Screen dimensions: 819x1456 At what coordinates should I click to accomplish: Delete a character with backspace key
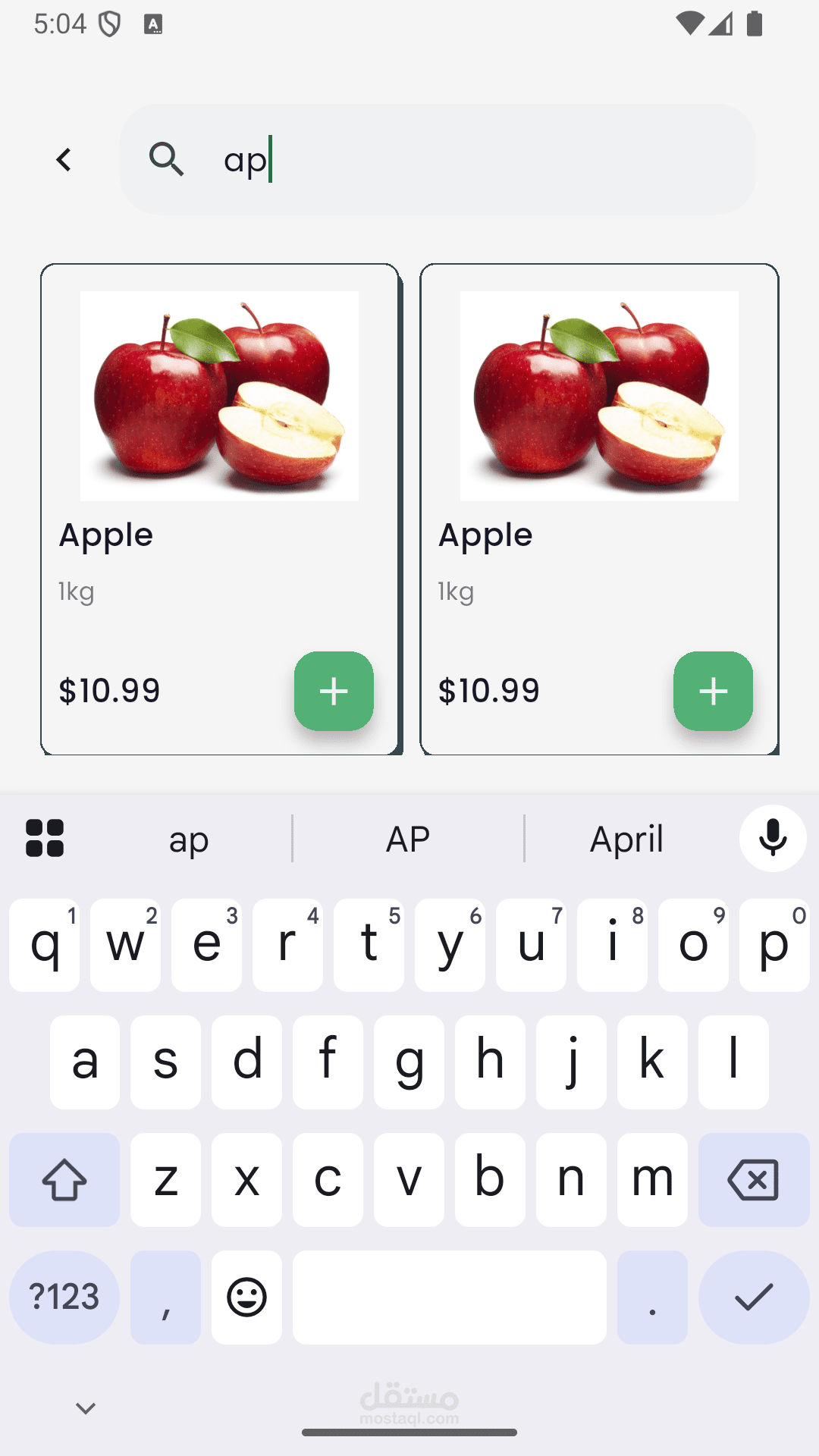753,1180
